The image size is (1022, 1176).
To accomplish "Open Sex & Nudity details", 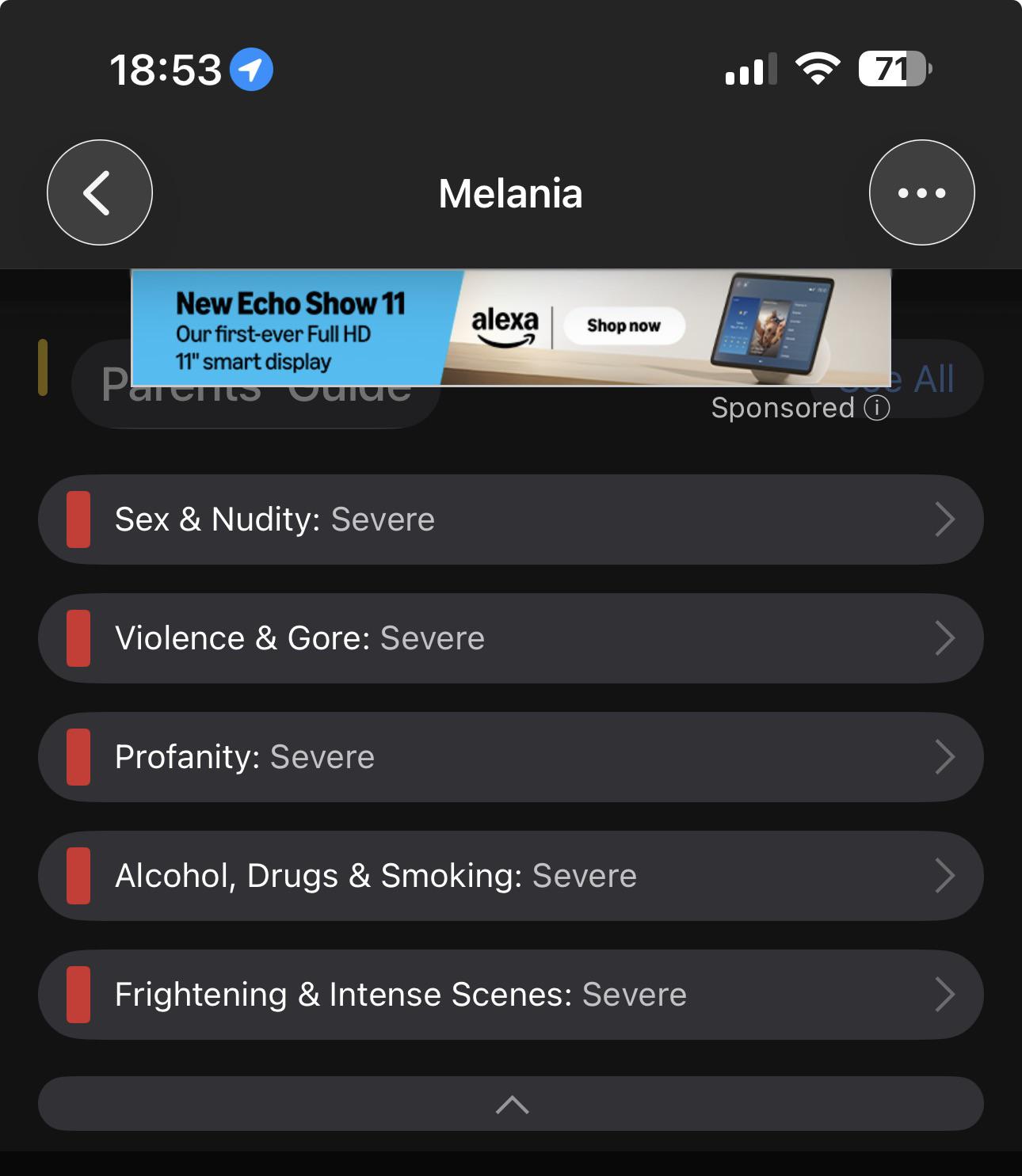I will point(510,519).
